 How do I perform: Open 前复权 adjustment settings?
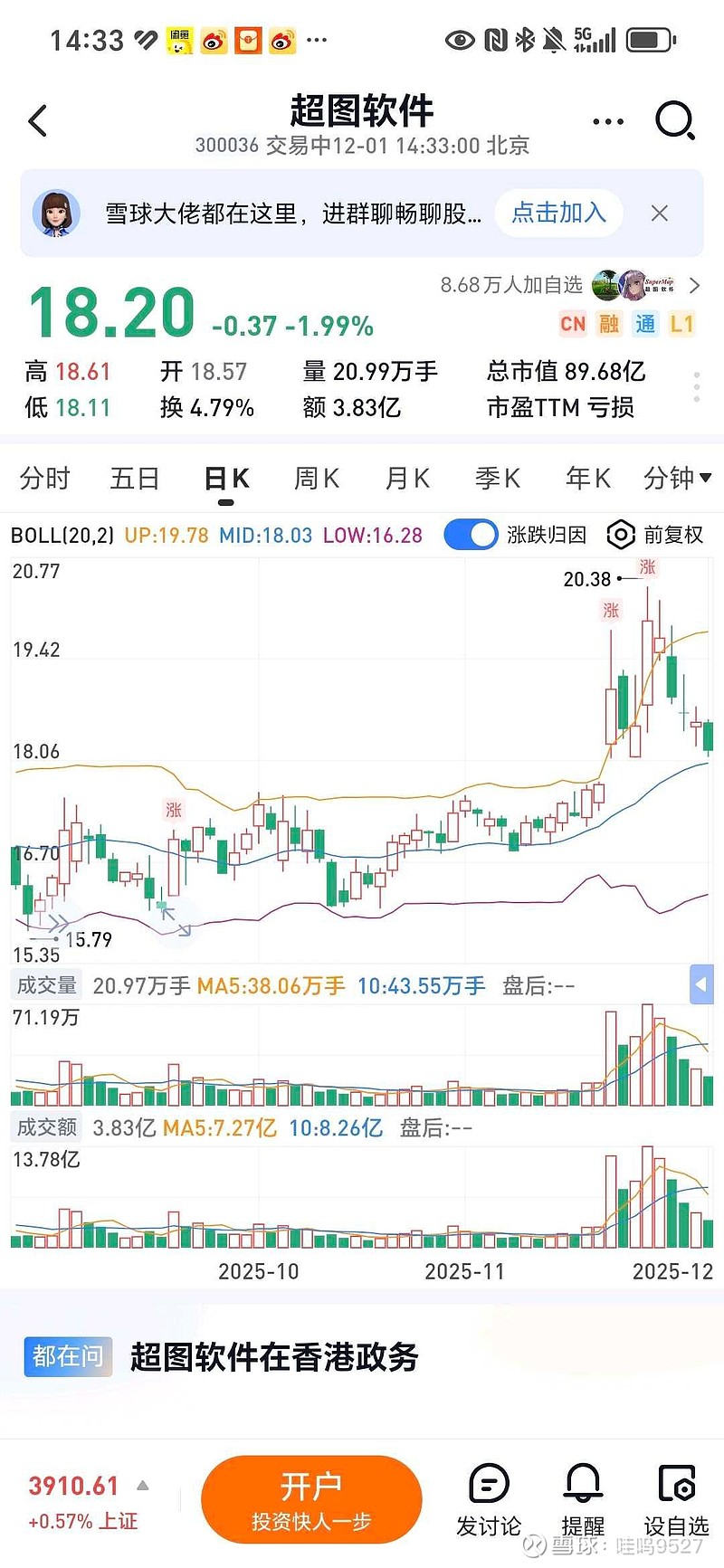tap(654, 535)
